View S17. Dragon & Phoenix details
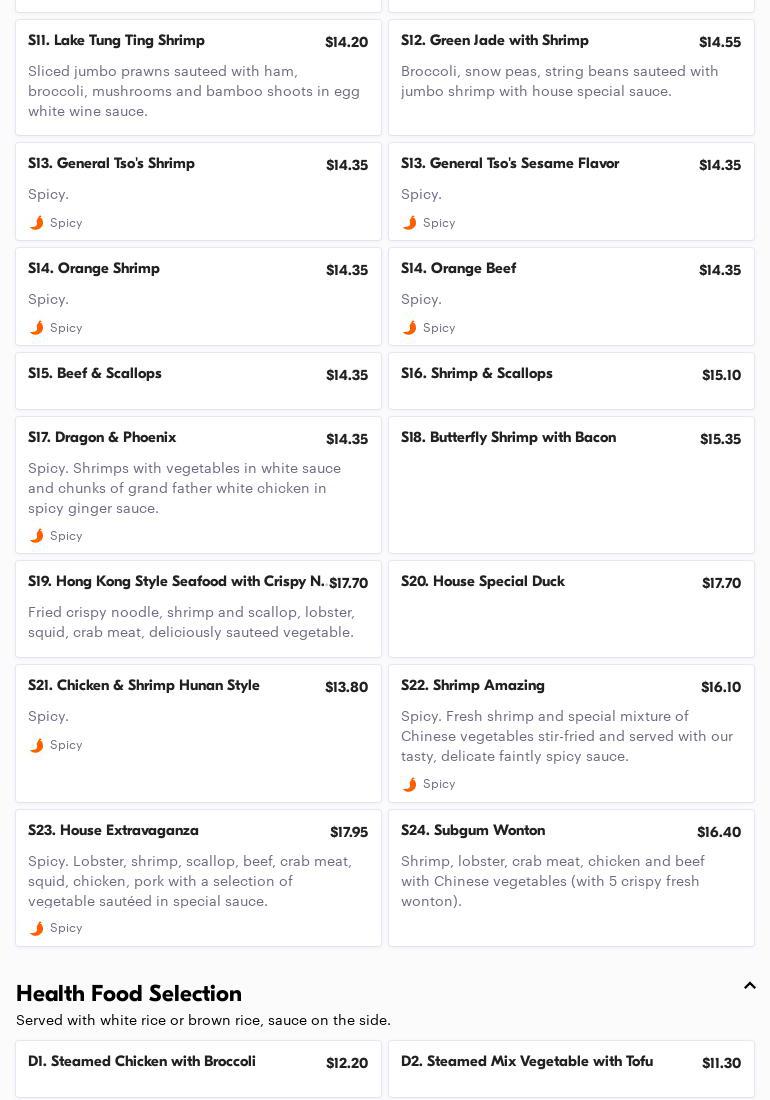Viewport: 770px width, 1100px height. [x=198, y=484]
